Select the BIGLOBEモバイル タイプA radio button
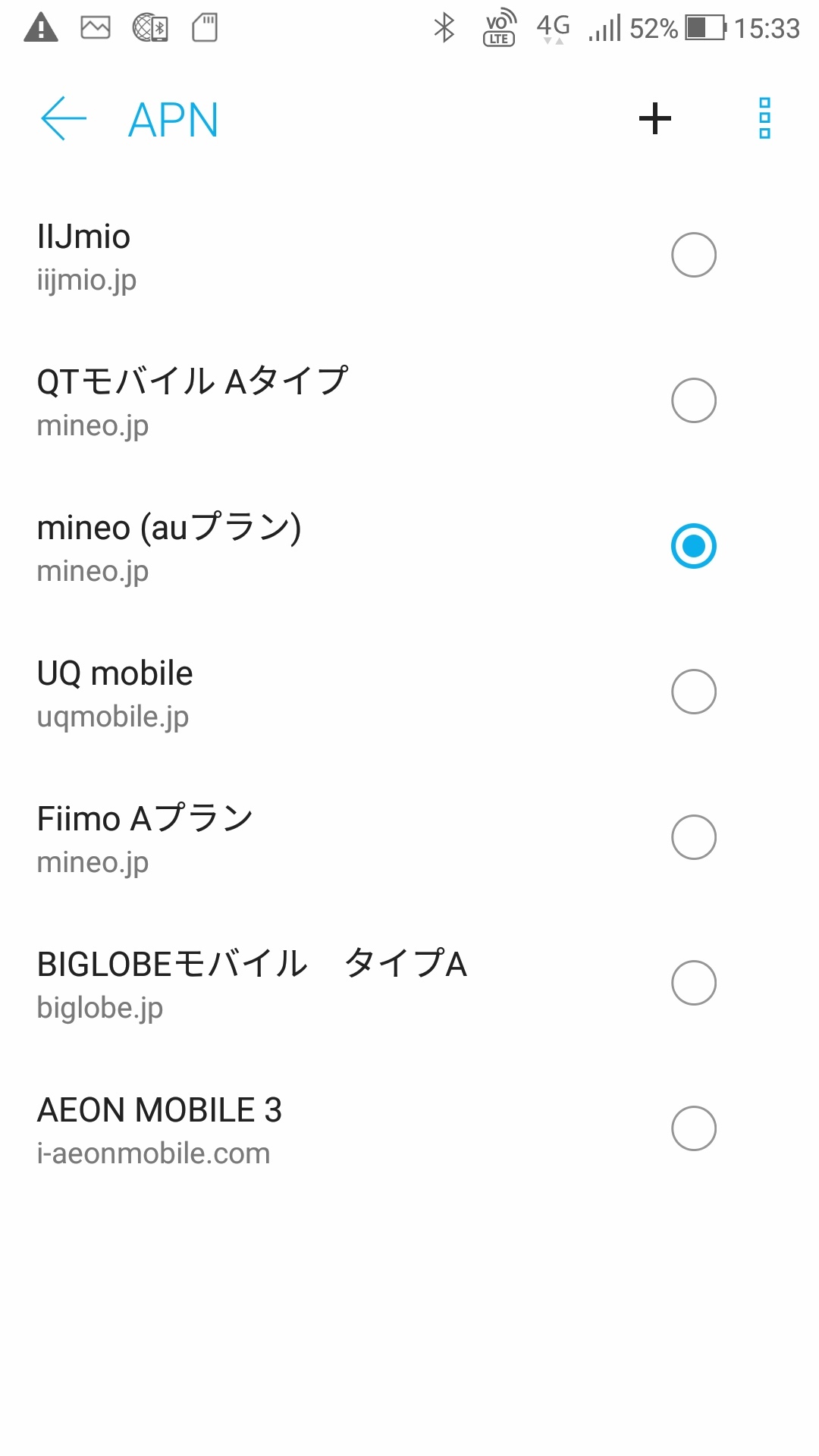Viewport: 819px width, 1456px height. (693, 983)
